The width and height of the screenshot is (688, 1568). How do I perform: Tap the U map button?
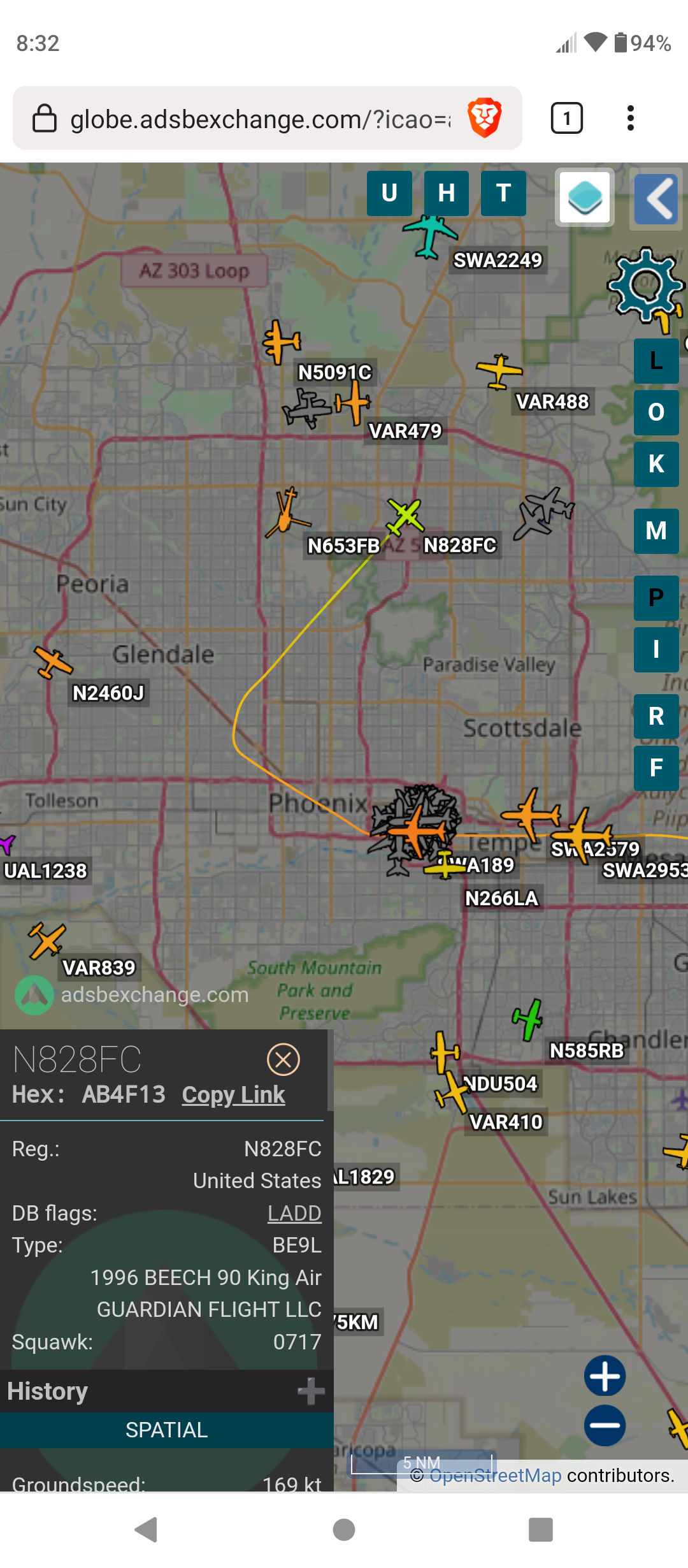pyautogui.click(x=389, y=193)
